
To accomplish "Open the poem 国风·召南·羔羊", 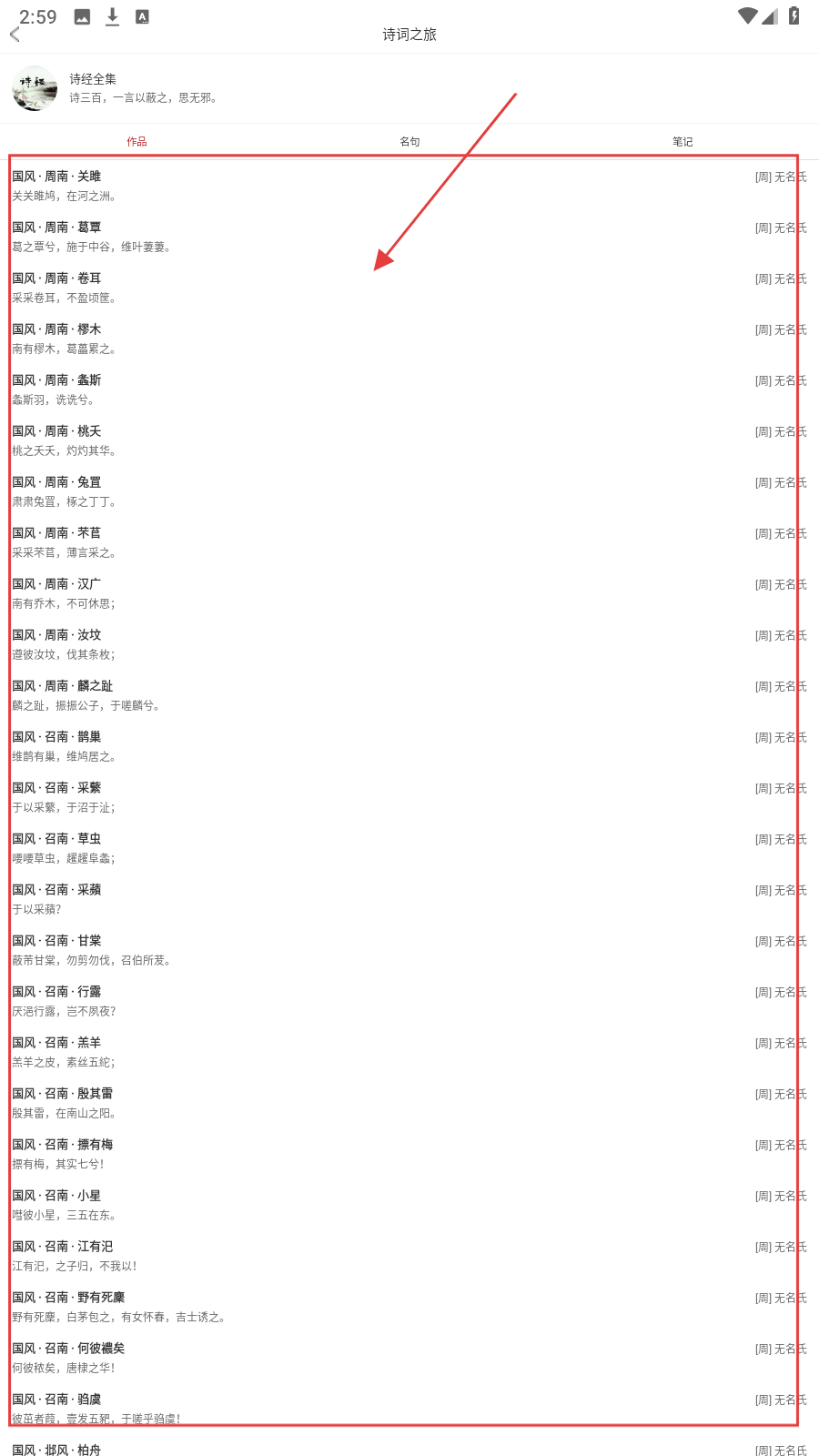I will tap(56, 1043).
